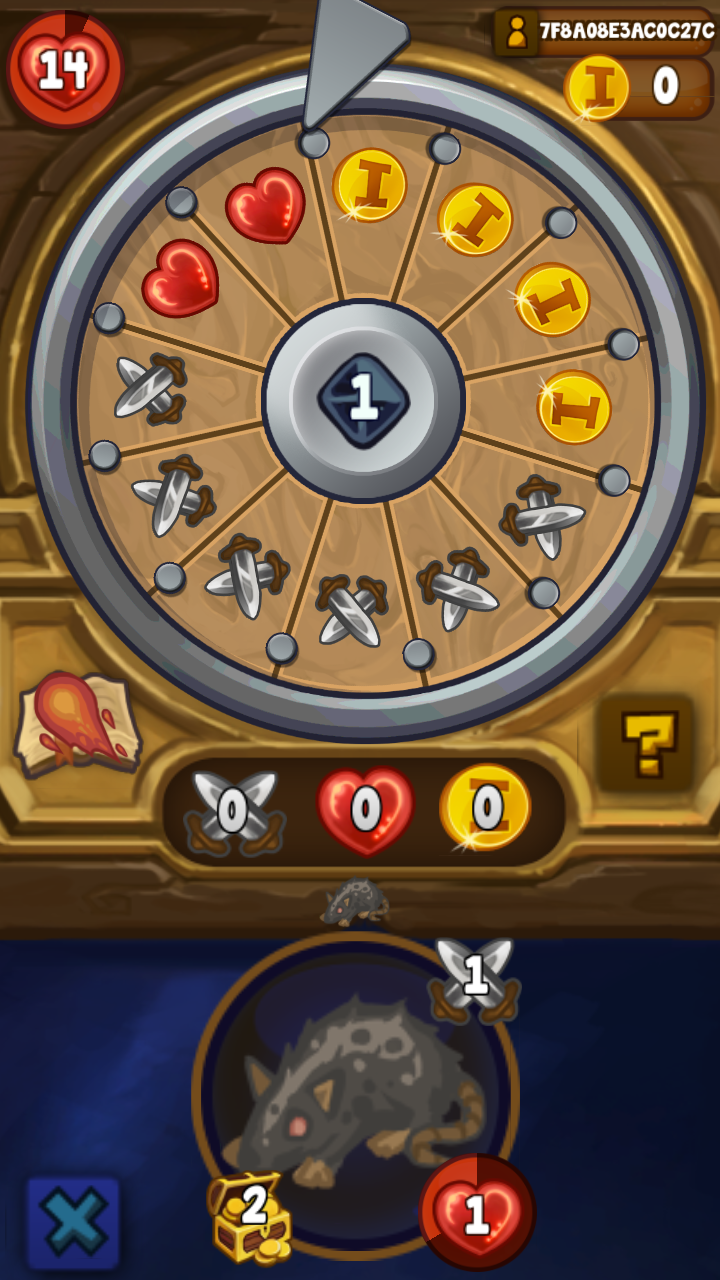Open the fireball spellbook
Image resolution: width=720 pixels, height=1280 pixels.
point(77,723)
